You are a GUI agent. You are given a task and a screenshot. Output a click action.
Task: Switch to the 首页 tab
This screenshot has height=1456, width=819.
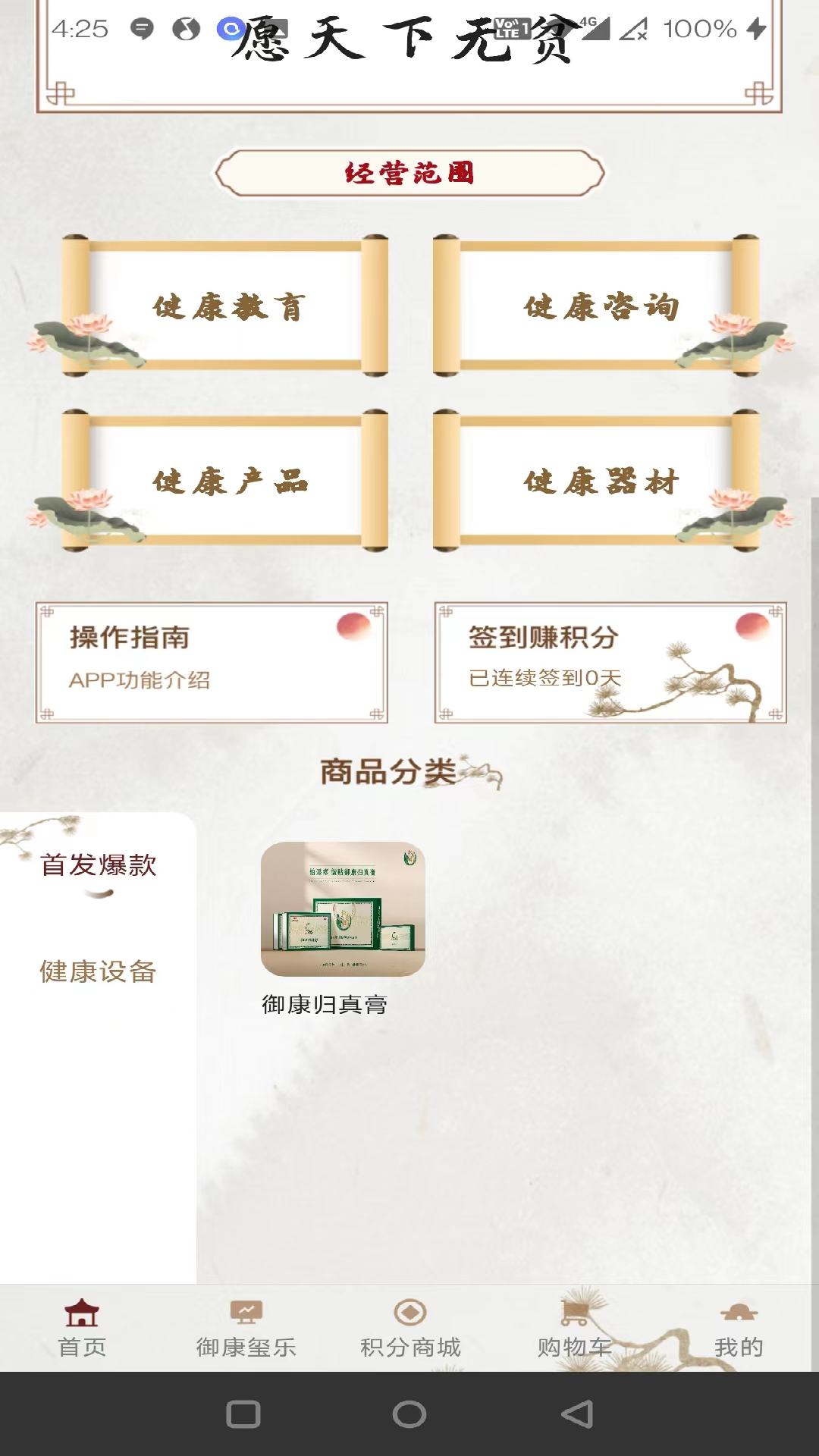pos(82,1328)
